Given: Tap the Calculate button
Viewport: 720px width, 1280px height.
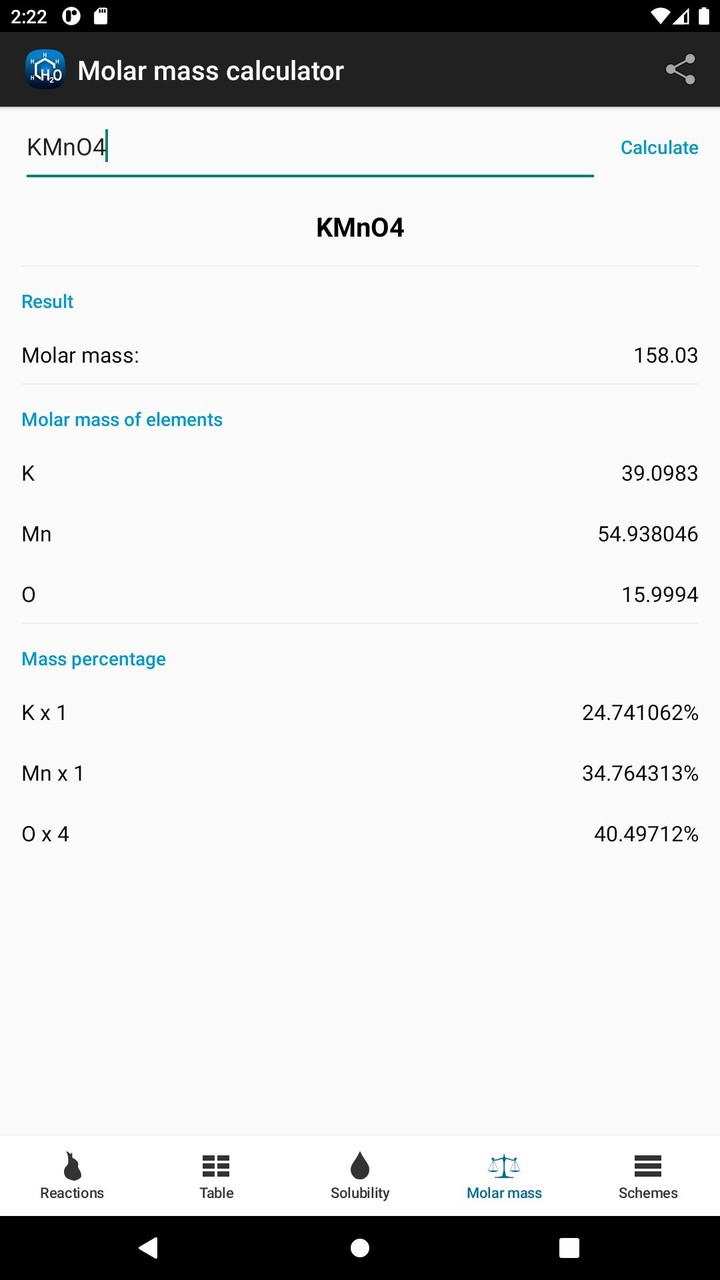Looking at the screenshot, I should click(659, 148).
